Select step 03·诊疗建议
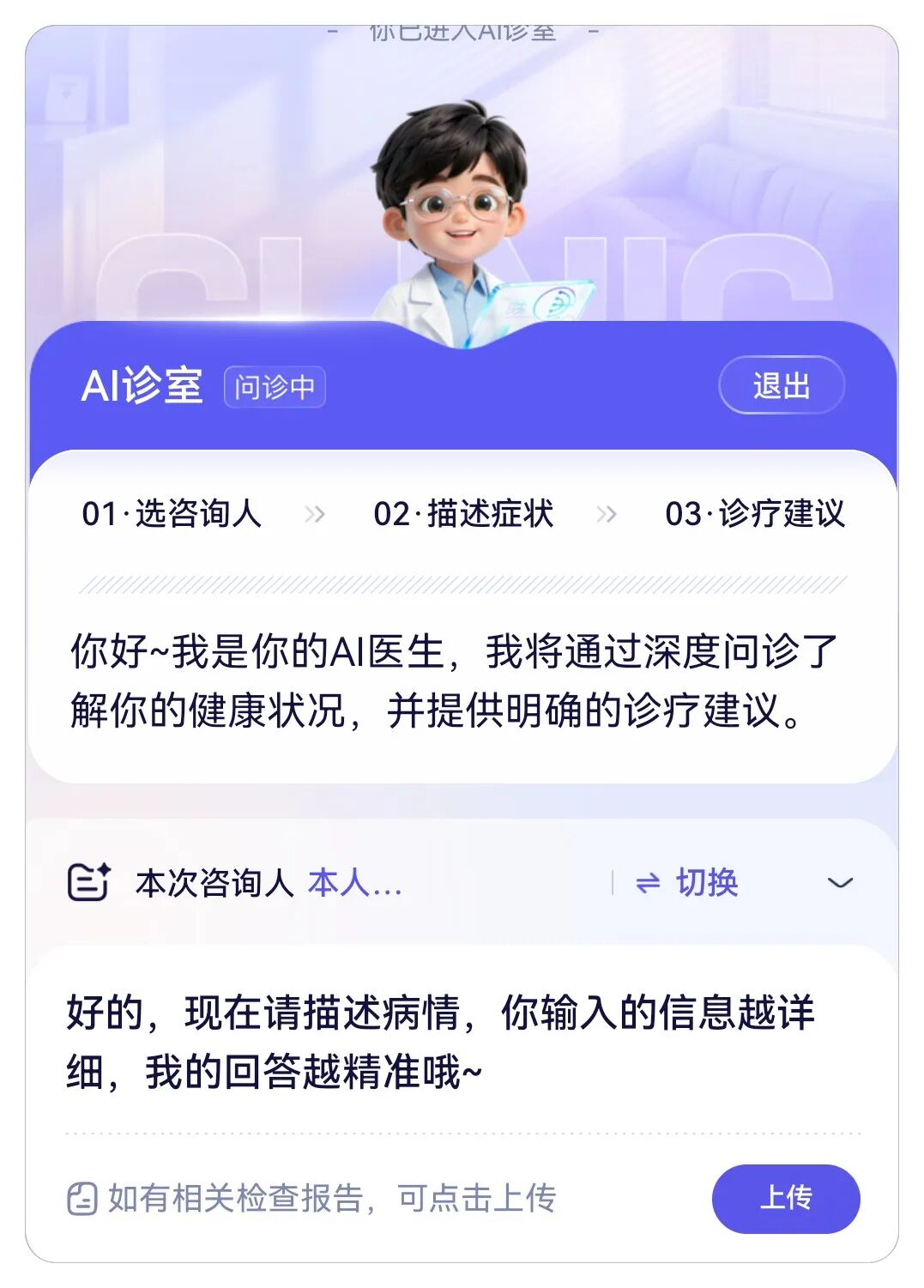This screenshot has height=1288, width=924. (x=756, y=513)
